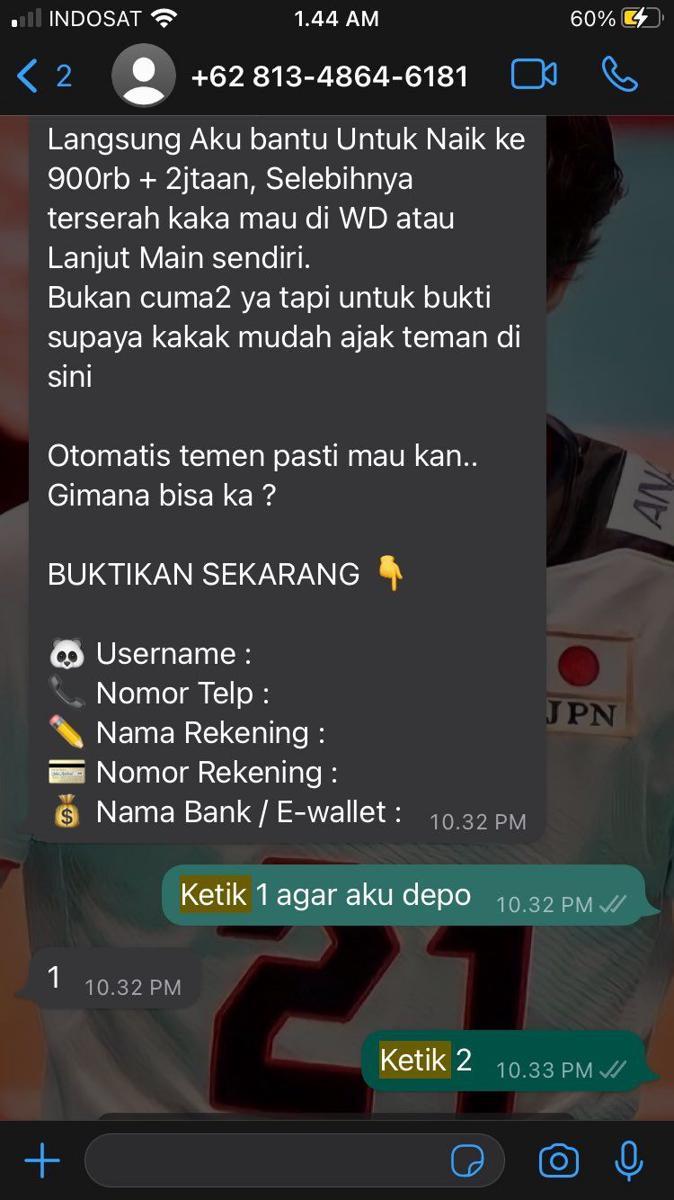Go back to the chat list
The image size is (674, 1200).
[x=40, y=76]
